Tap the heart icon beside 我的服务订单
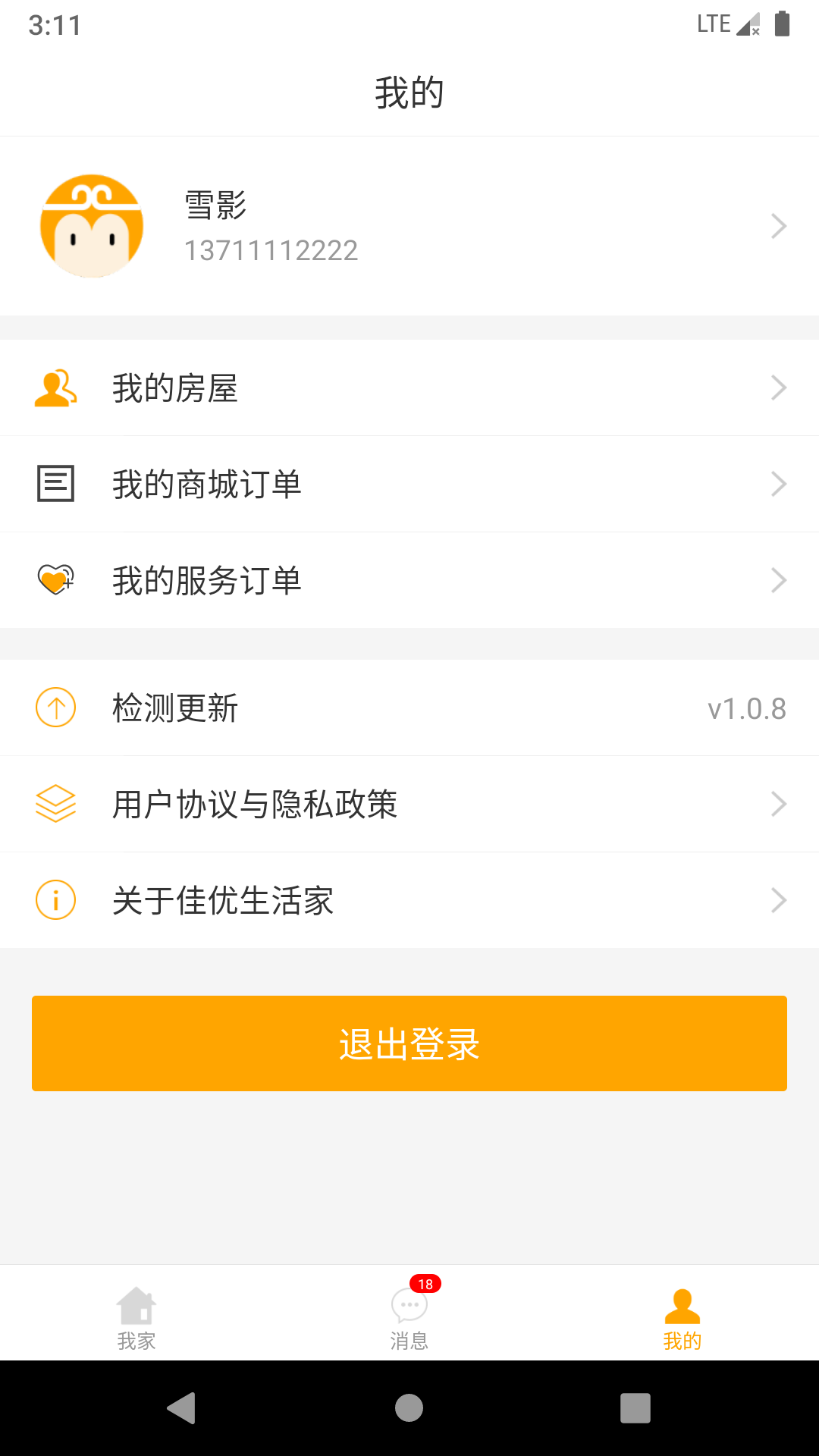The width and height of the screenshot is (819, 1456). pyautogui.click(x=55, y=580)
